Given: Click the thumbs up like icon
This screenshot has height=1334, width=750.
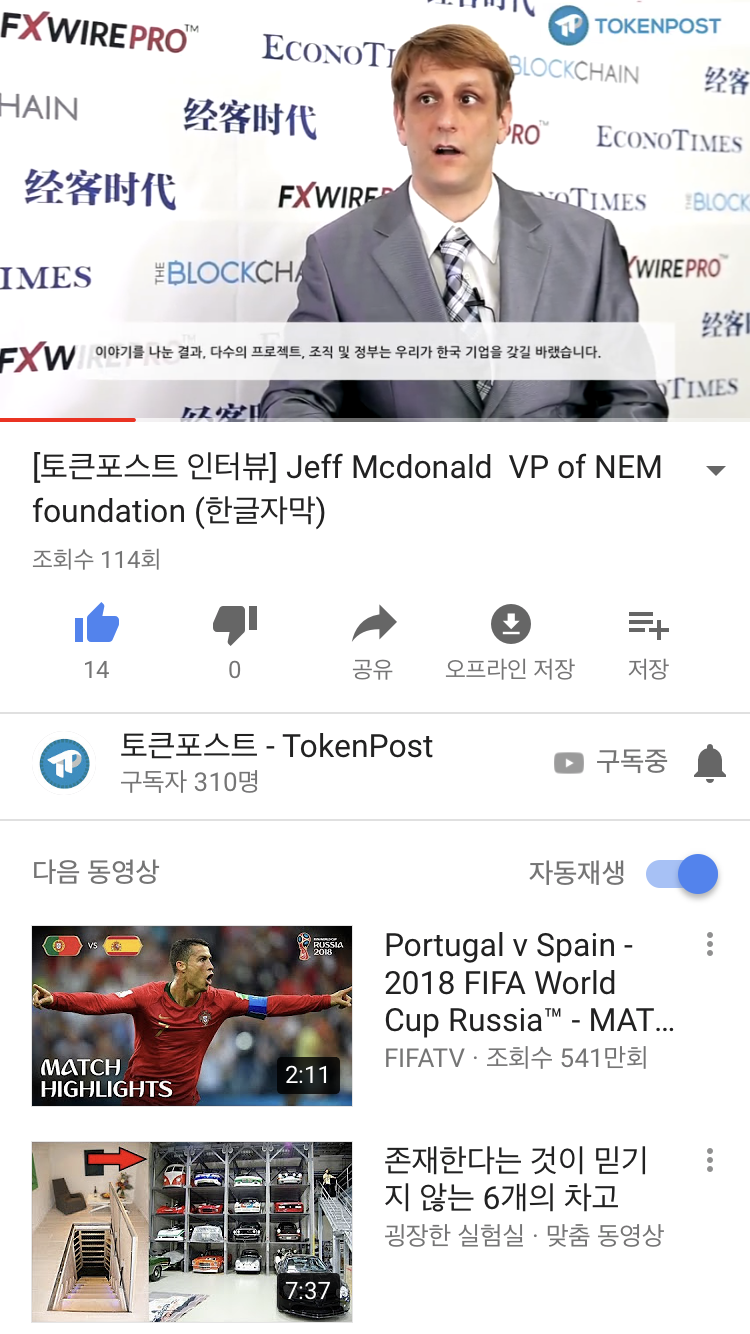Looking at the screenshot, I should click(96, 625).
